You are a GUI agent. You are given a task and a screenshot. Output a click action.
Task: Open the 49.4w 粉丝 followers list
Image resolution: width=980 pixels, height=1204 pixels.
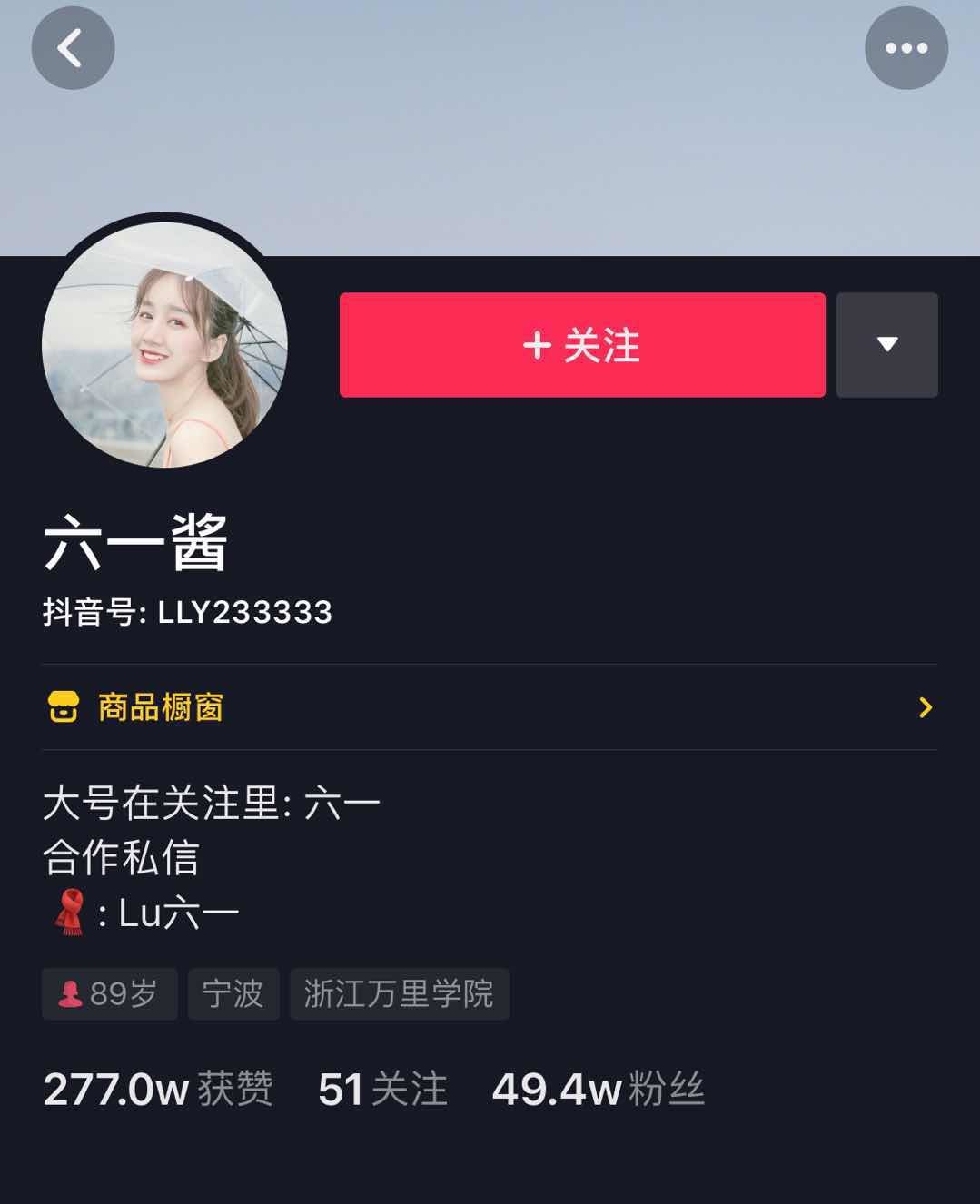pos(598,1089)
